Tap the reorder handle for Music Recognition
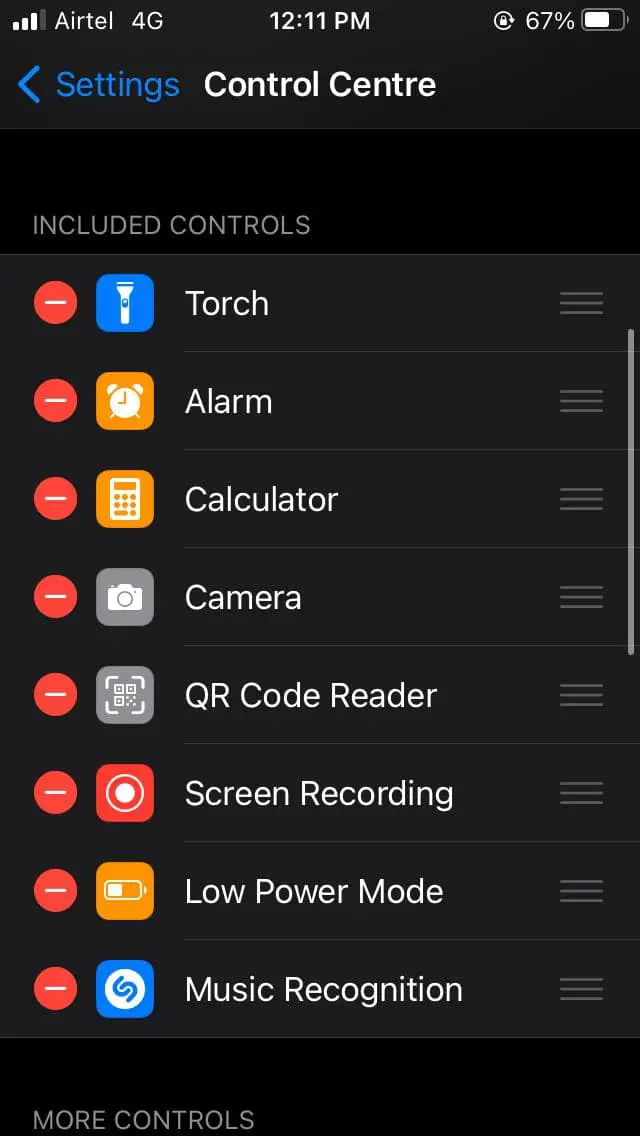Viewport: 640px width, 1136px height. pos(581,988)
